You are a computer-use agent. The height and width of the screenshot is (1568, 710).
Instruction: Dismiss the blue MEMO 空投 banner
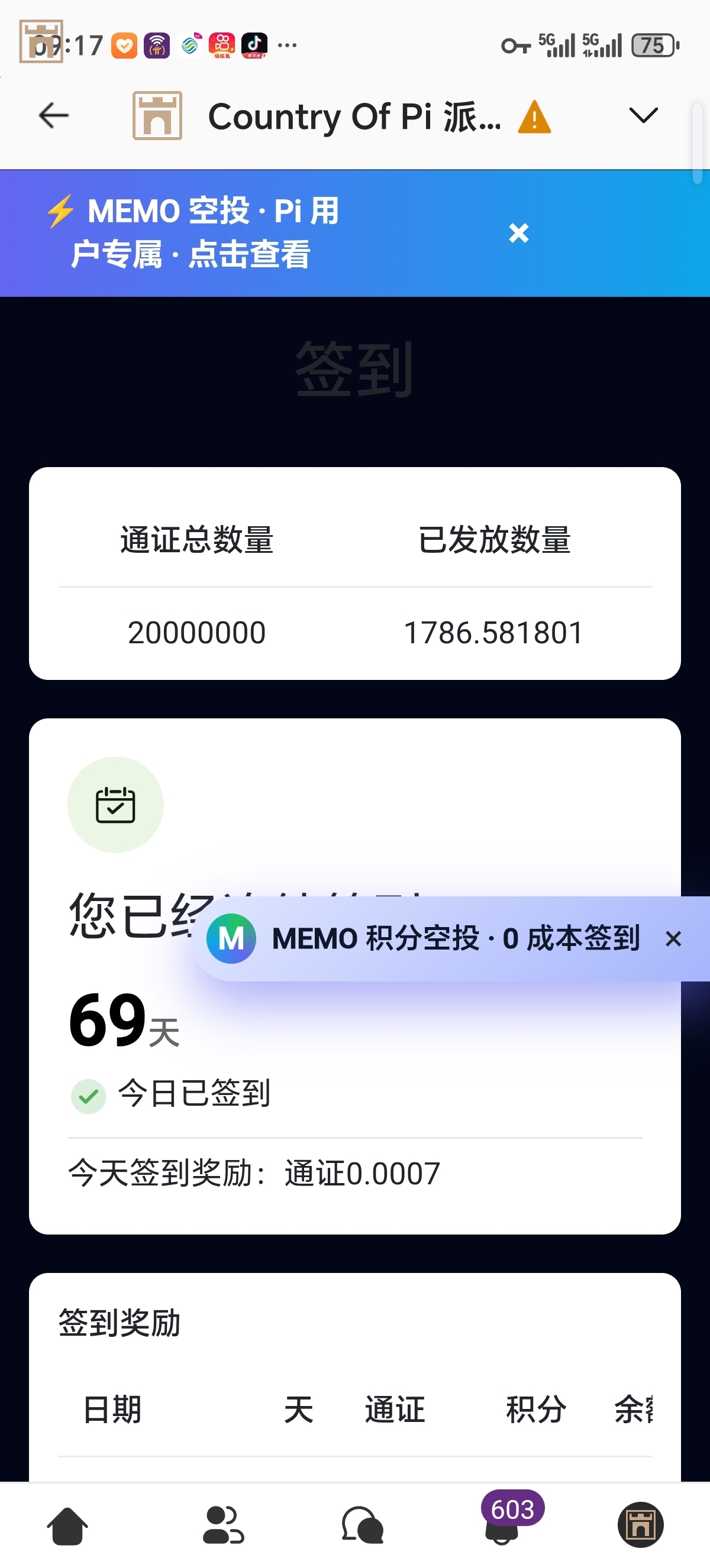pos(519,232)
